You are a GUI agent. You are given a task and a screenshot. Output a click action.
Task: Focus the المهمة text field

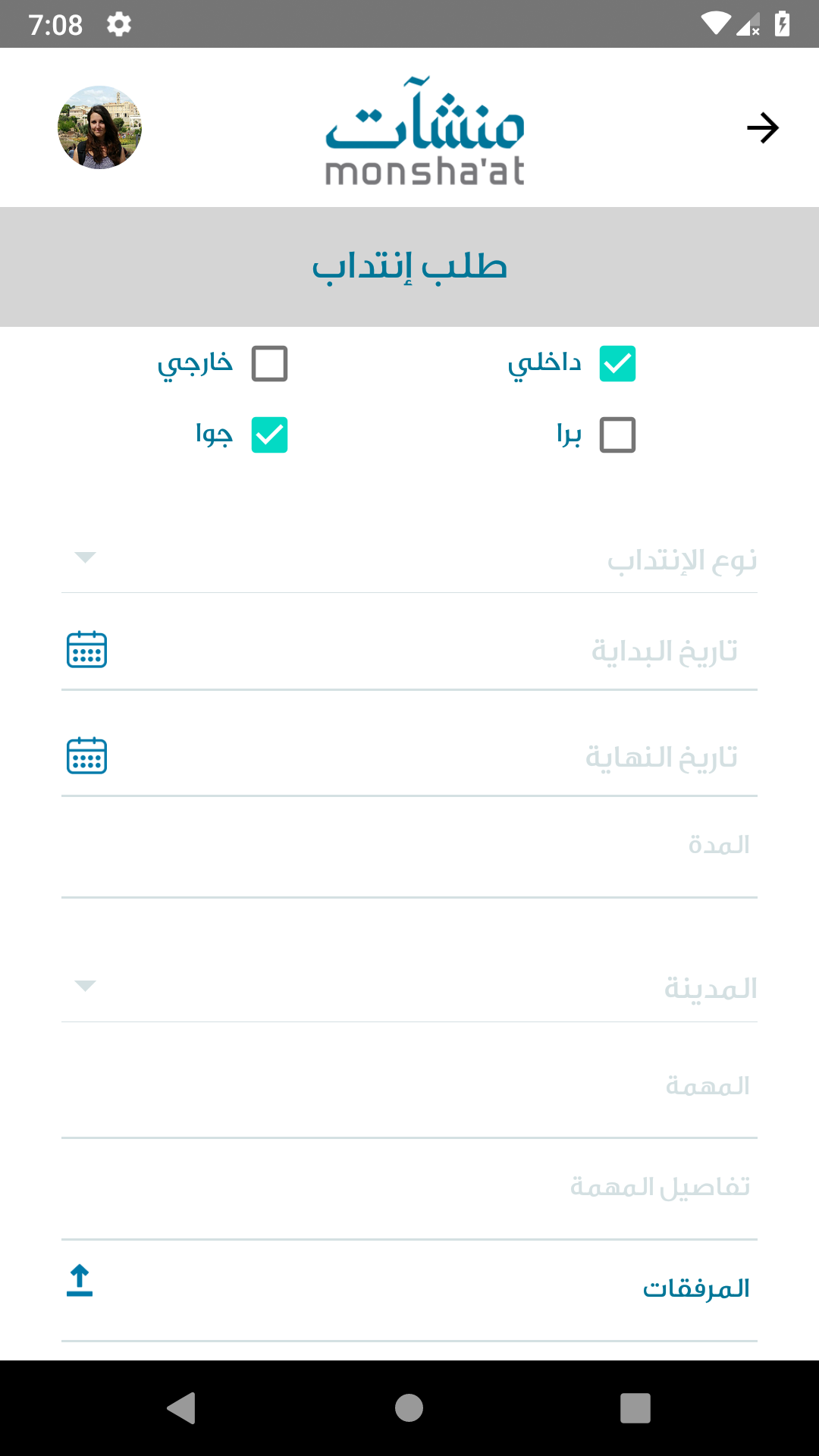point(409,1098)
